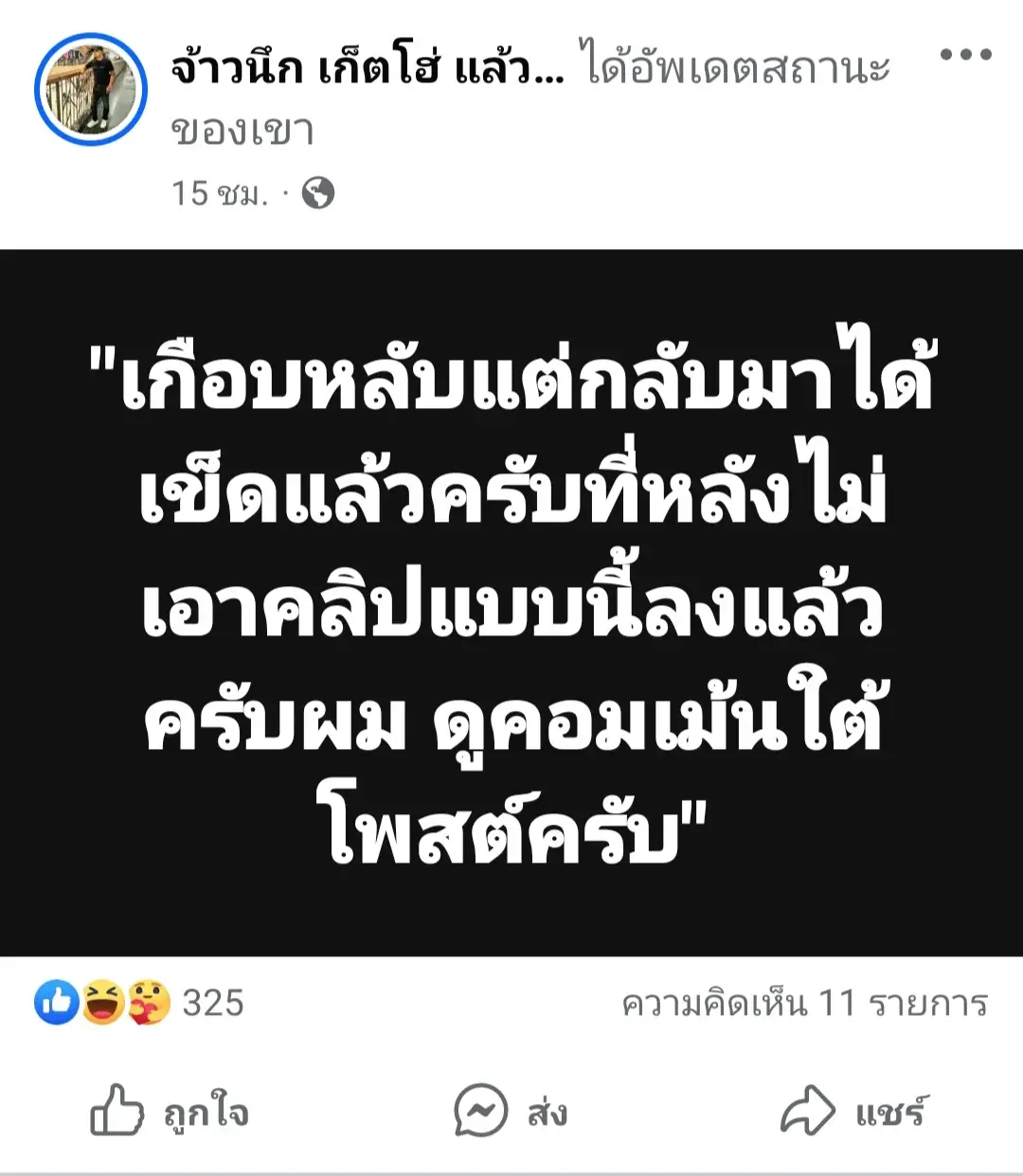View the 325 reactions list

(x=140, y=1003)
